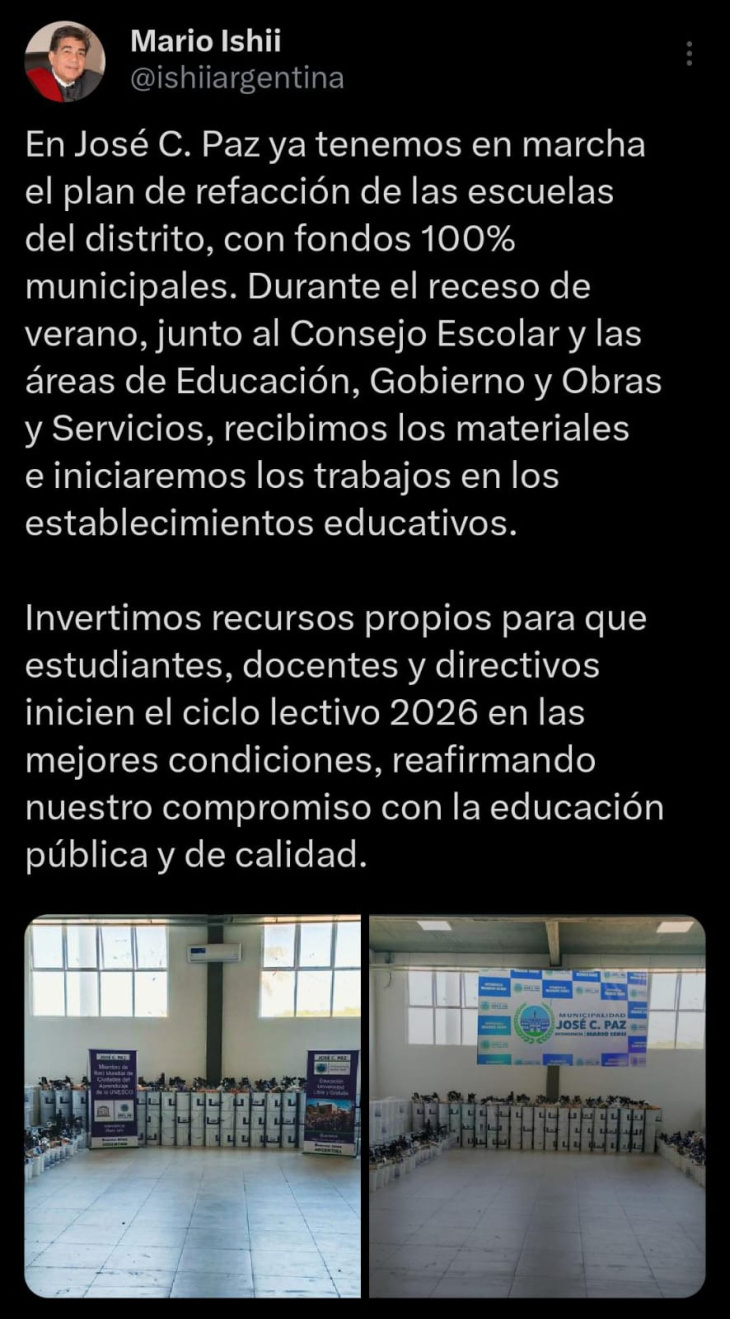Open the post's three-dot overflow menu
Screen dimensions: 730x1319
(x=689, y=54)
